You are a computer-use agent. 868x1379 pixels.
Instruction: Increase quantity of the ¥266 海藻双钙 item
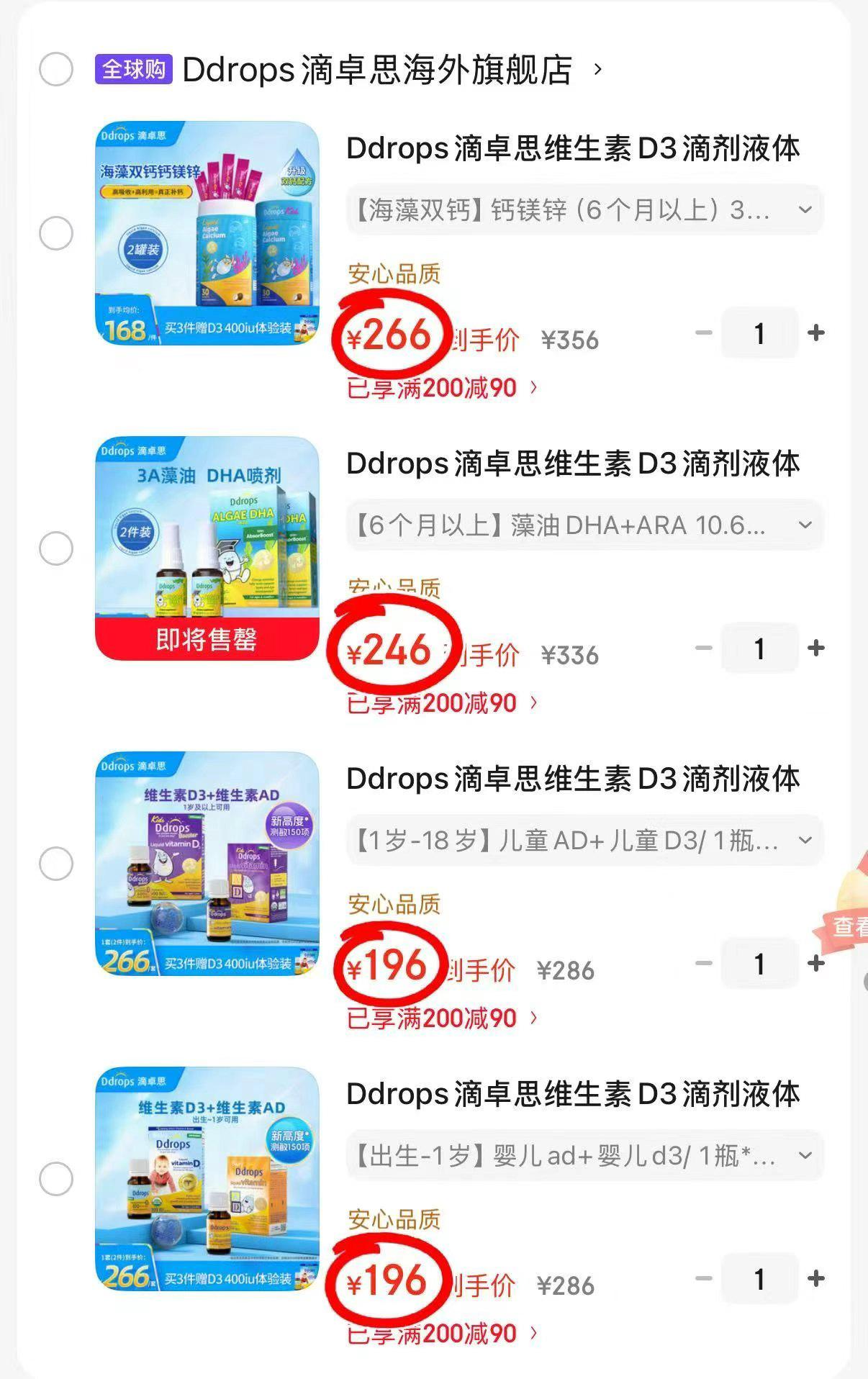816,333
